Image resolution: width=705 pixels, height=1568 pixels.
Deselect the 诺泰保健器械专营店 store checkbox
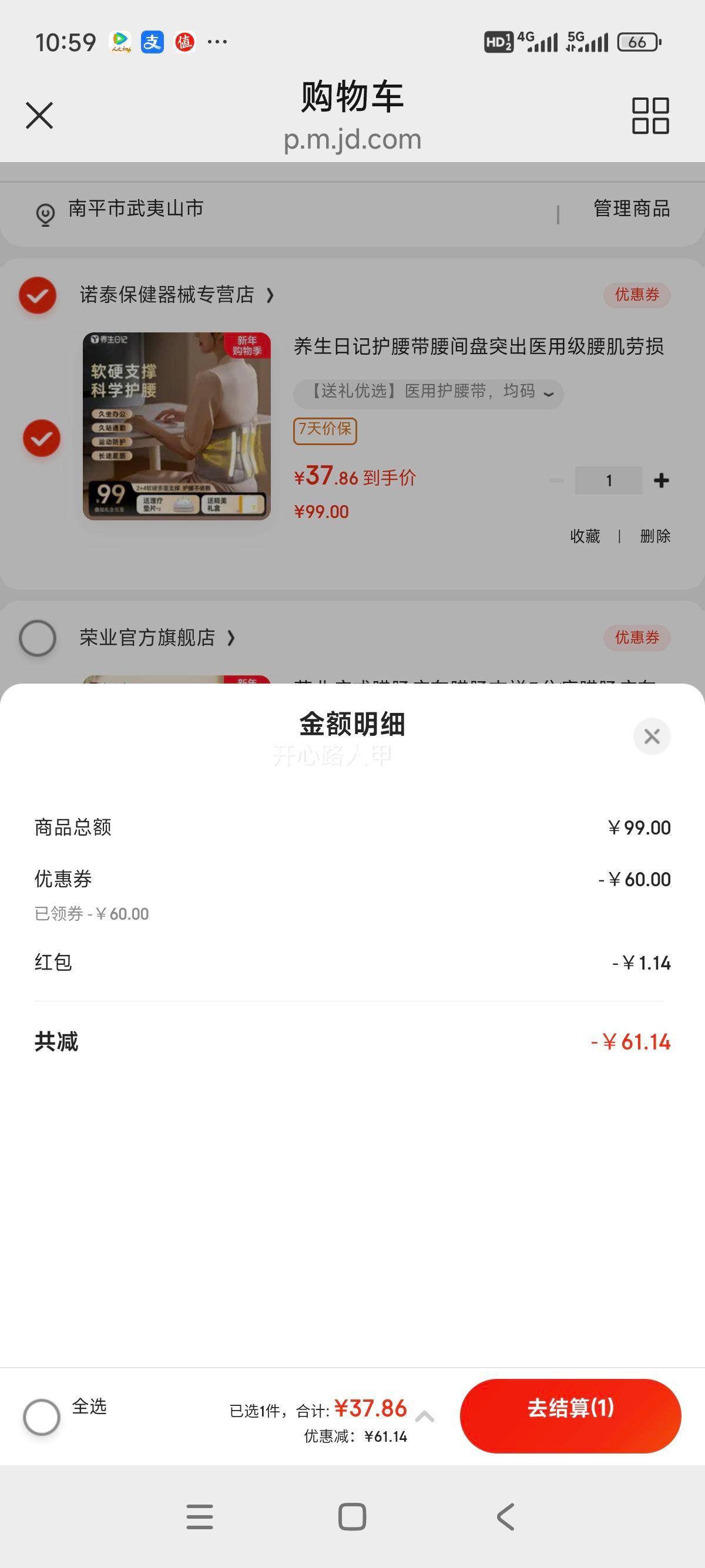coord(38,295)
